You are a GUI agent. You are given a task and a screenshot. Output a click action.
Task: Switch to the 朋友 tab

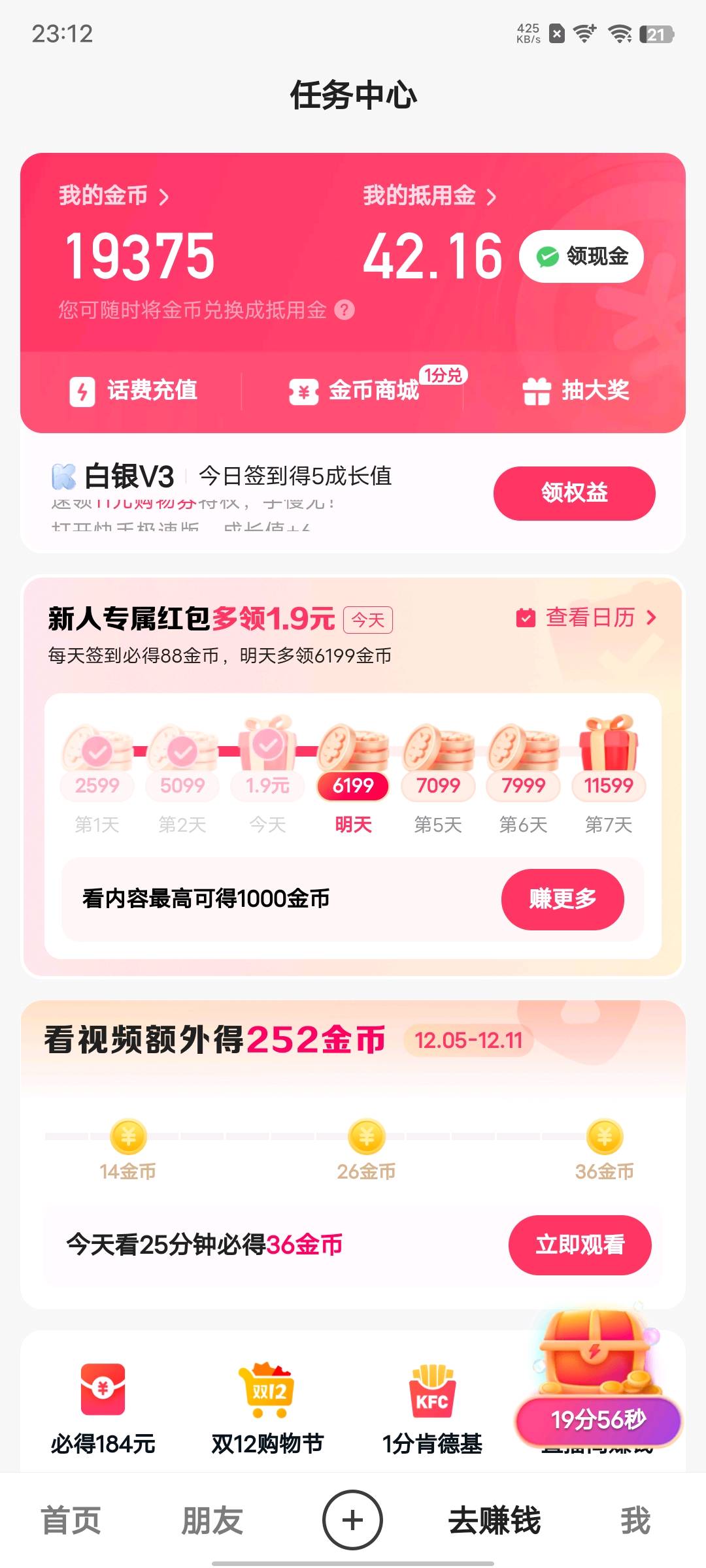(212, 1520)
